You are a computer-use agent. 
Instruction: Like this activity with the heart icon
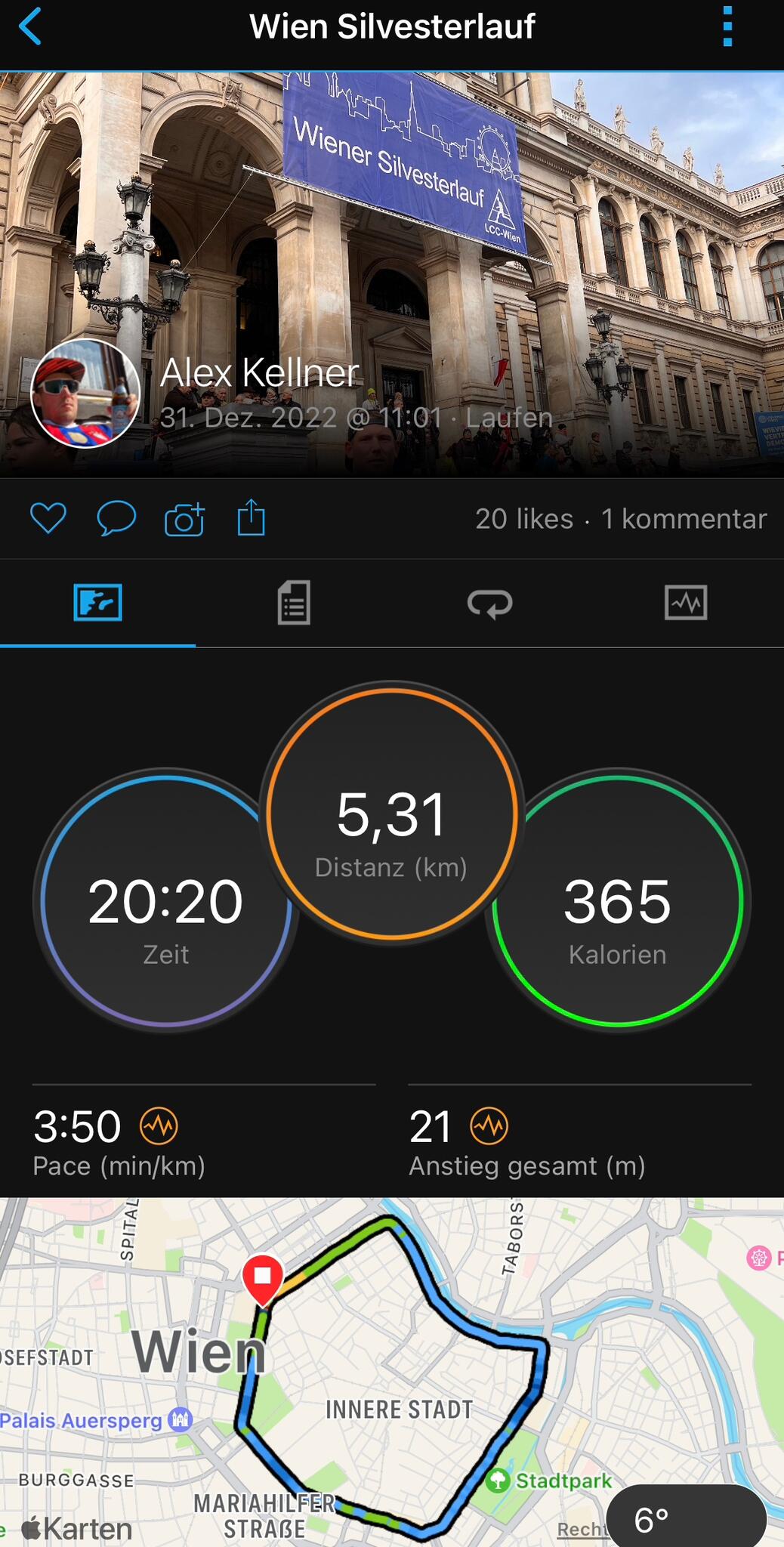click(48, 519)
